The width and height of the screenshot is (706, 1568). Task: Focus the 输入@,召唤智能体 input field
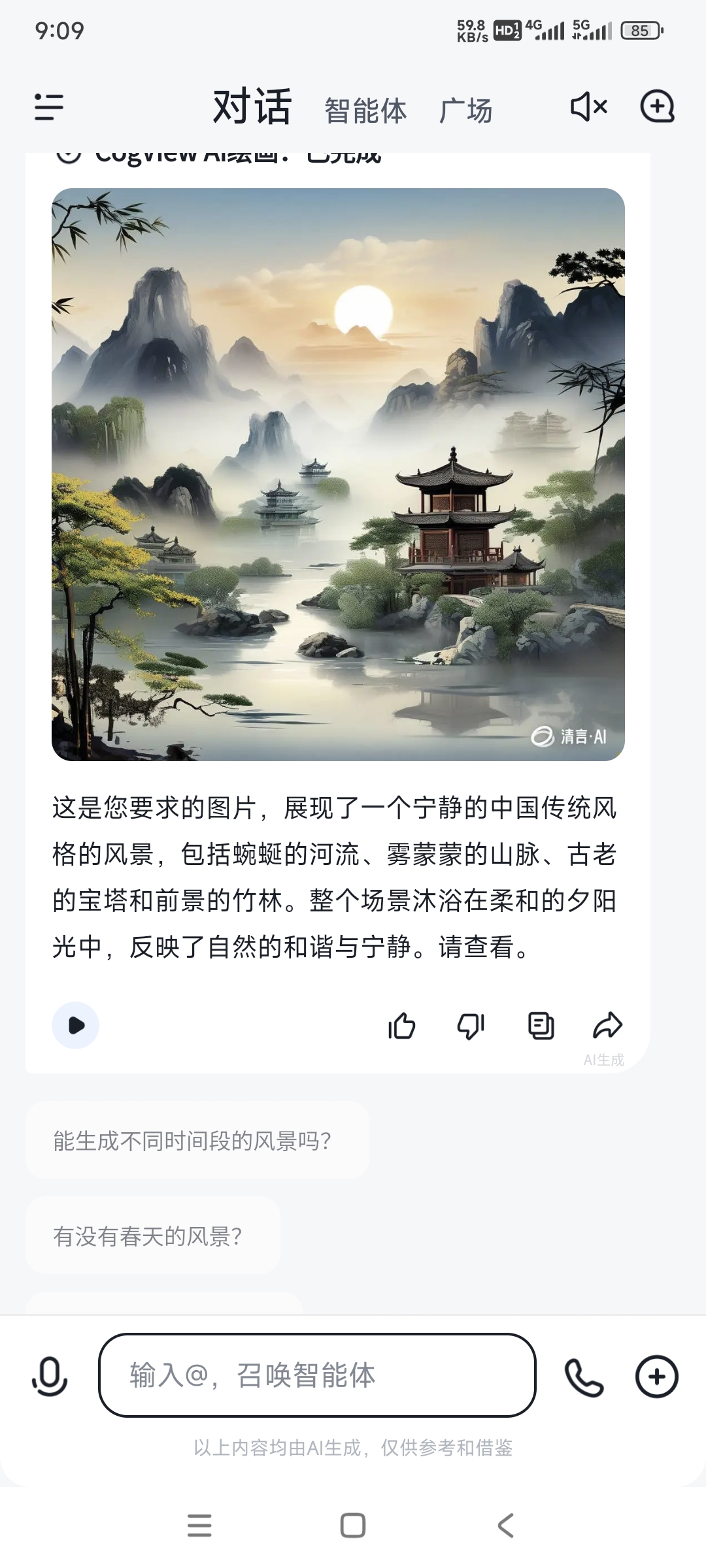[x=317, y=1375]
